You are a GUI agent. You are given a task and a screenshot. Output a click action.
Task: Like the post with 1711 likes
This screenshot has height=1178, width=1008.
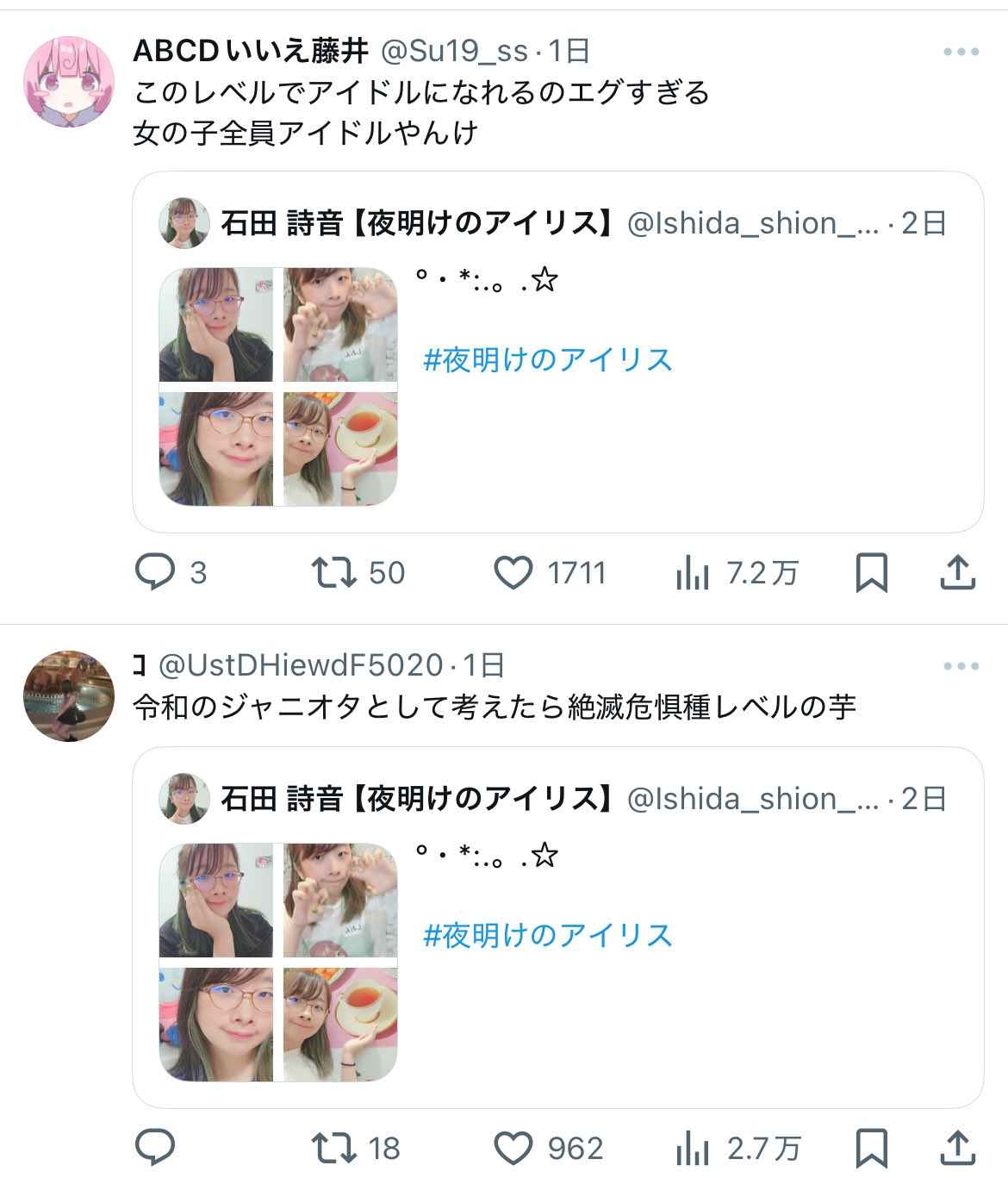click(x=513, y=572)
